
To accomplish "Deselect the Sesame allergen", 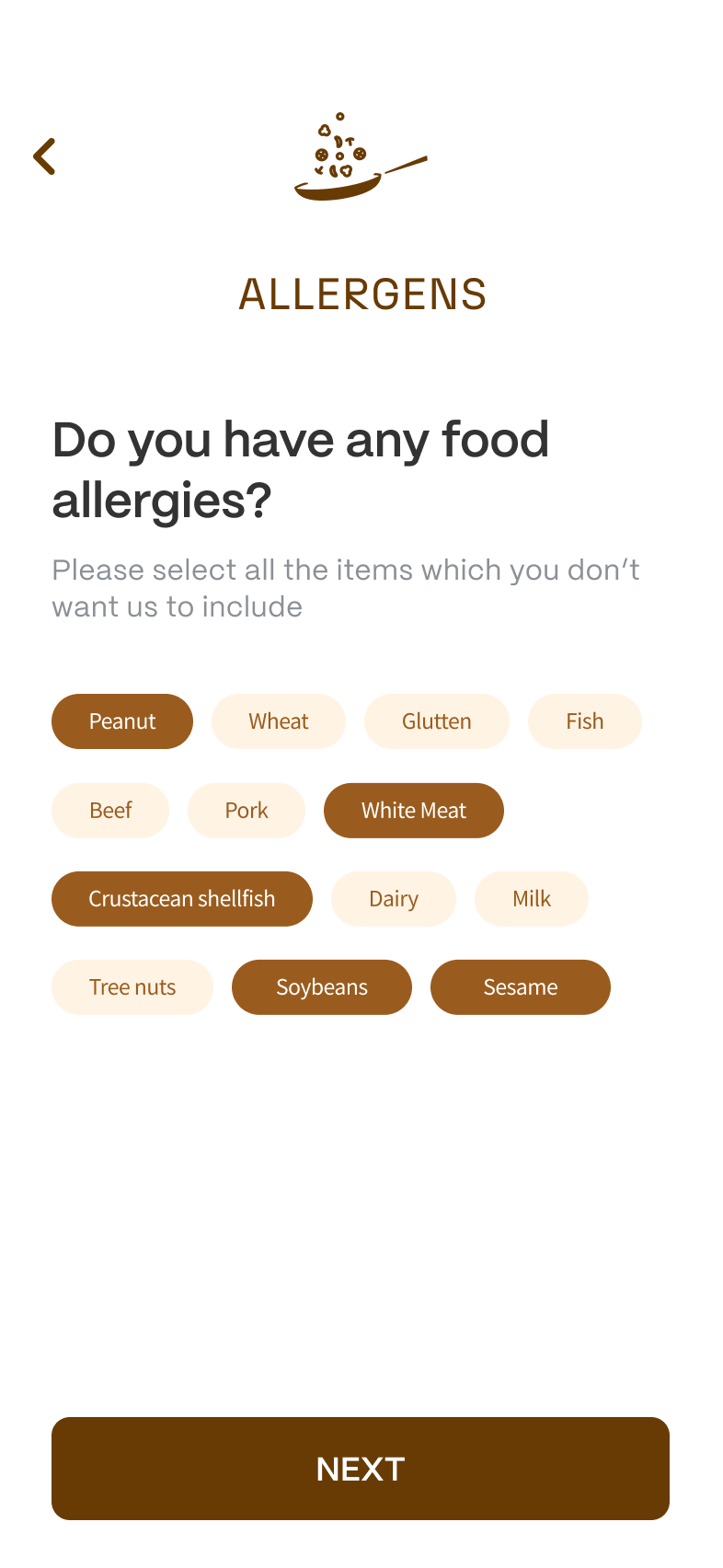I will pos(521,987).
